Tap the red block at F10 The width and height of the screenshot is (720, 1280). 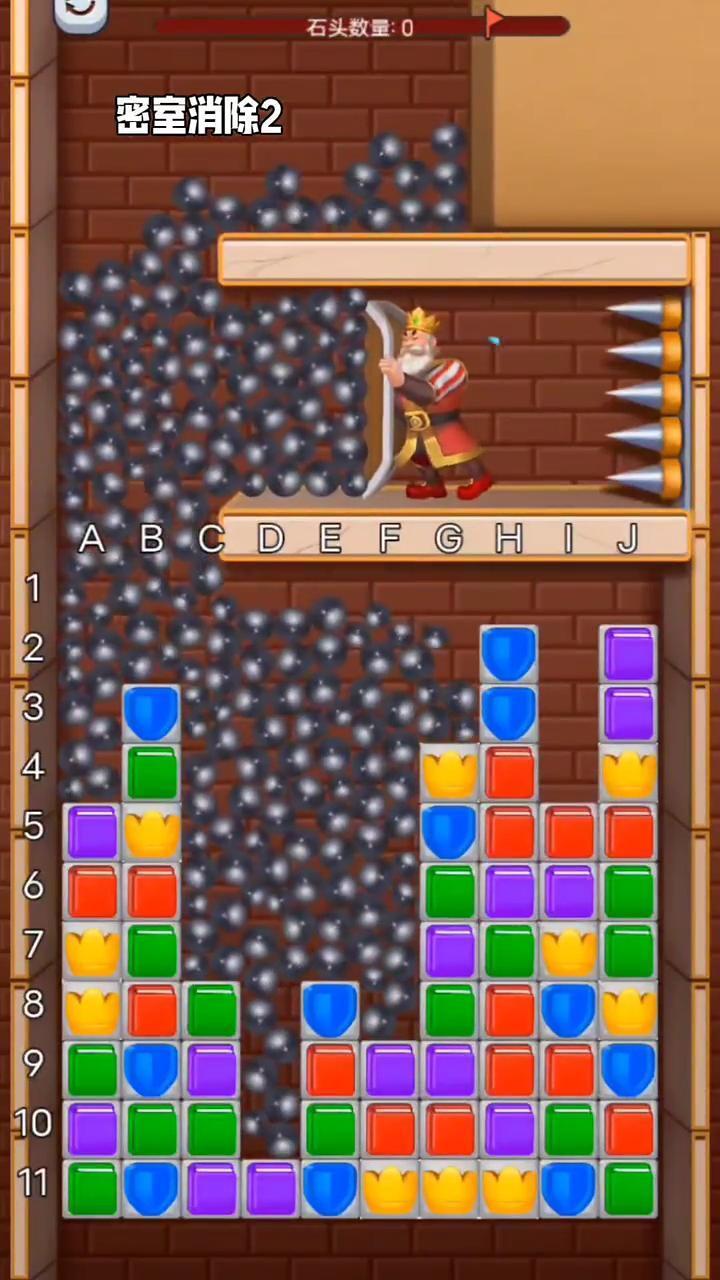[x=390, y=1129]
